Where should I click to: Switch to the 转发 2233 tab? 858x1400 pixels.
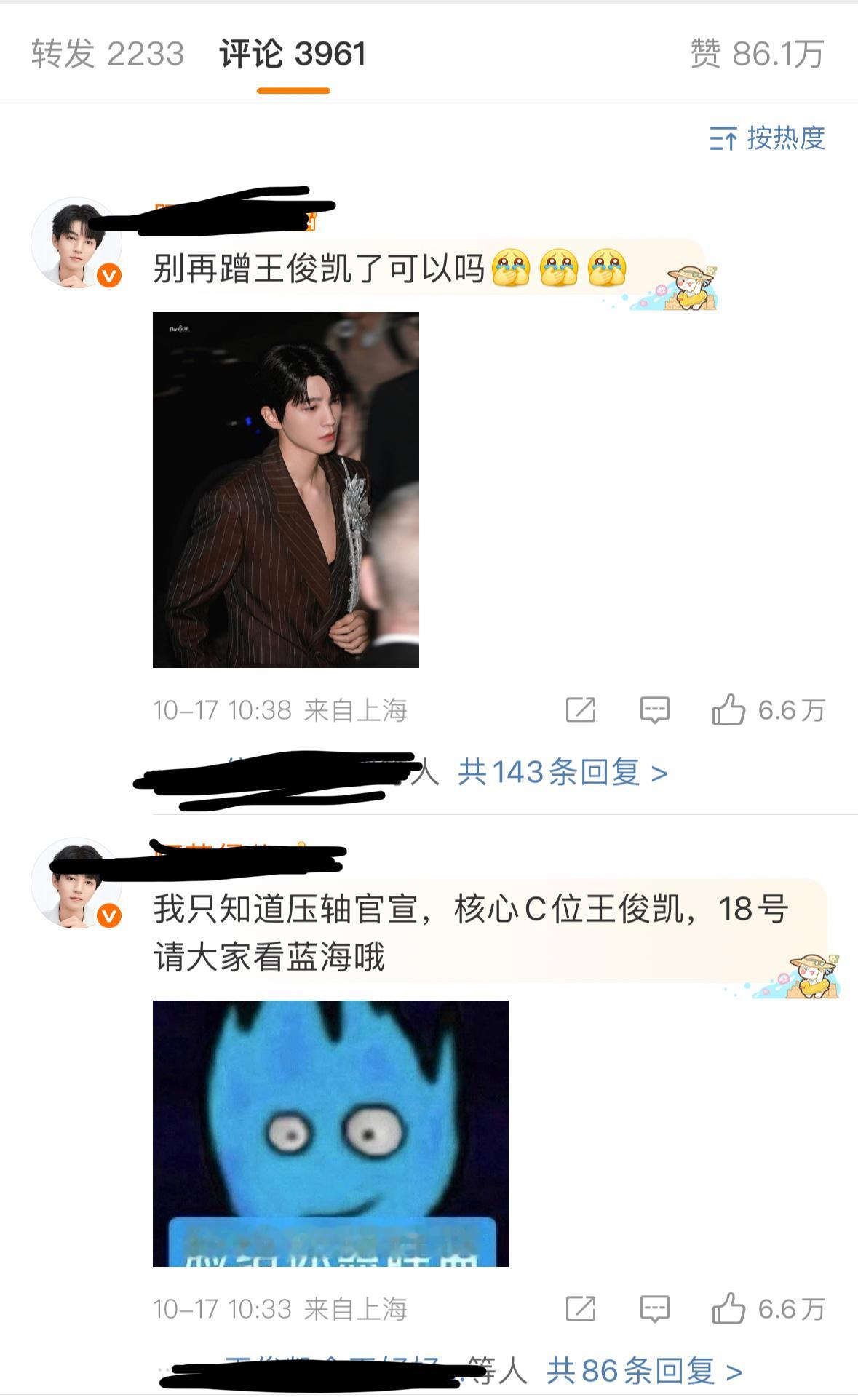click(108, 54)
